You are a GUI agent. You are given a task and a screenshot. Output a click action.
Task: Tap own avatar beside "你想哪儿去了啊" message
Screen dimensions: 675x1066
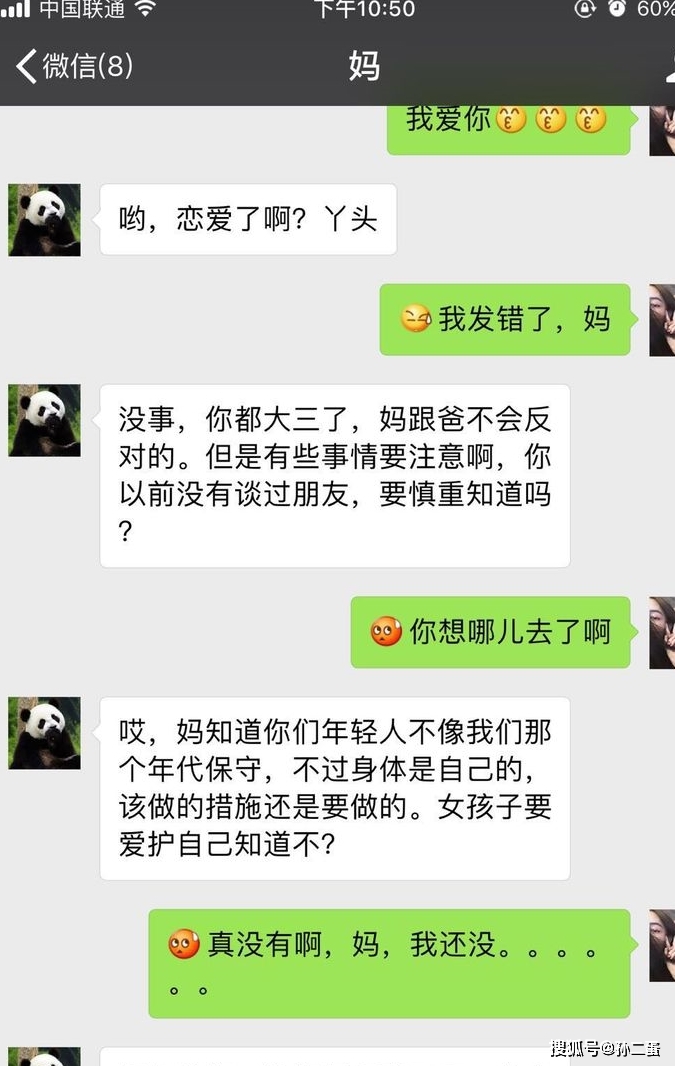(x=662, y=632)
